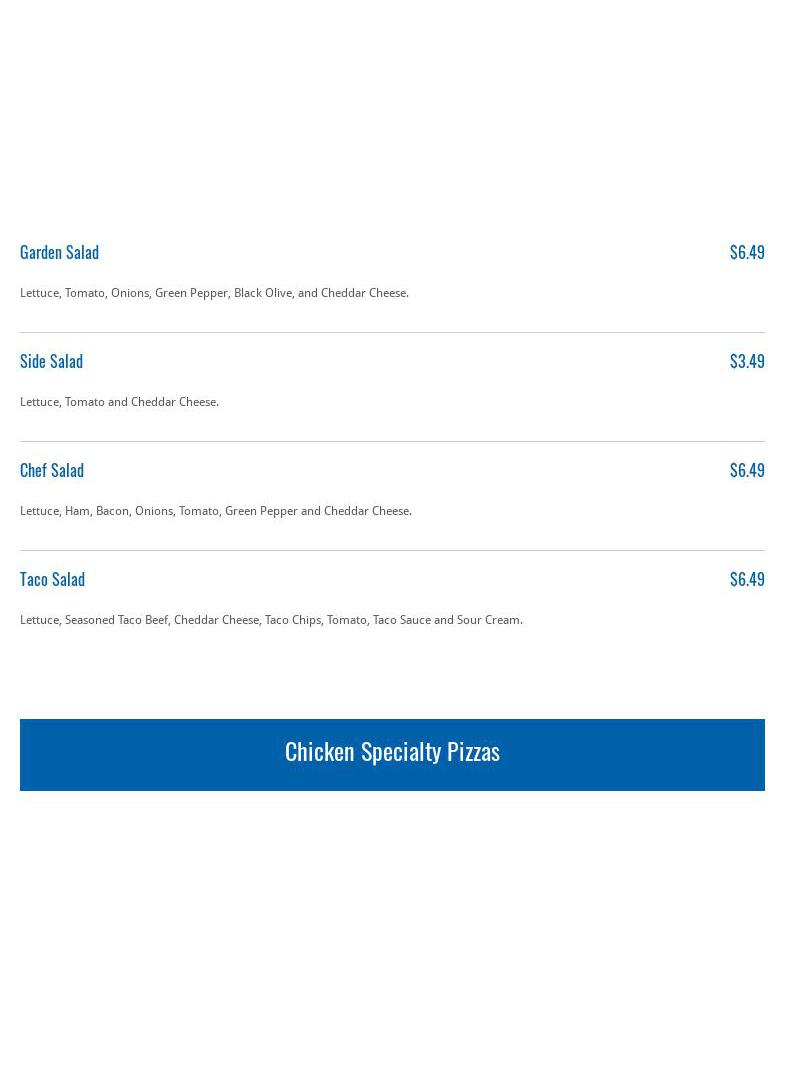Viewport: 785px width, 1082px height.
Task: Expand the Chicken Specialty Pizzas section
Action: point(392,753)
